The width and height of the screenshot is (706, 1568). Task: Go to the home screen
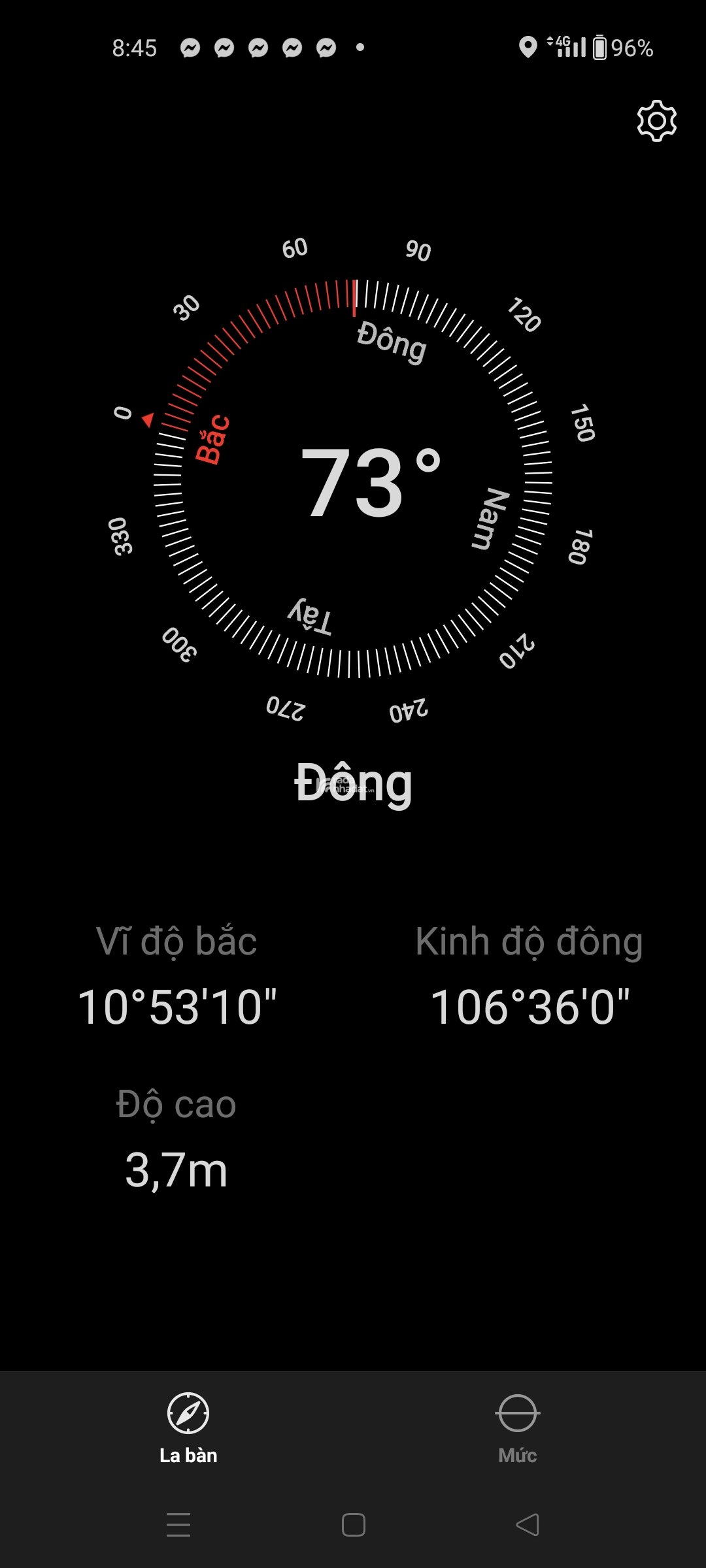click(353, 1525)
